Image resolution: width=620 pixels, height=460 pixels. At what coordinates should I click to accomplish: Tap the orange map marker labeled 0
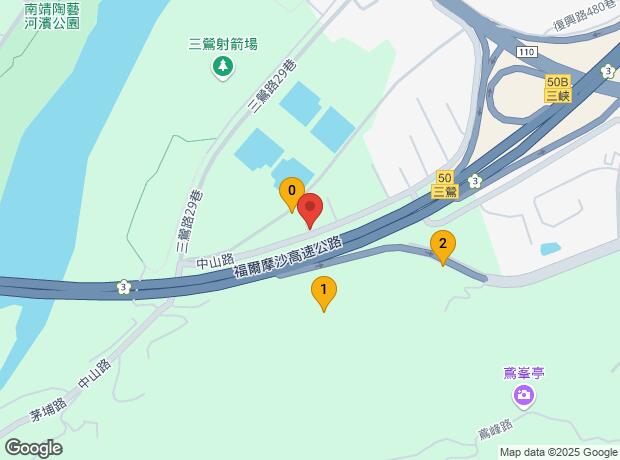[x=292, y=191]
